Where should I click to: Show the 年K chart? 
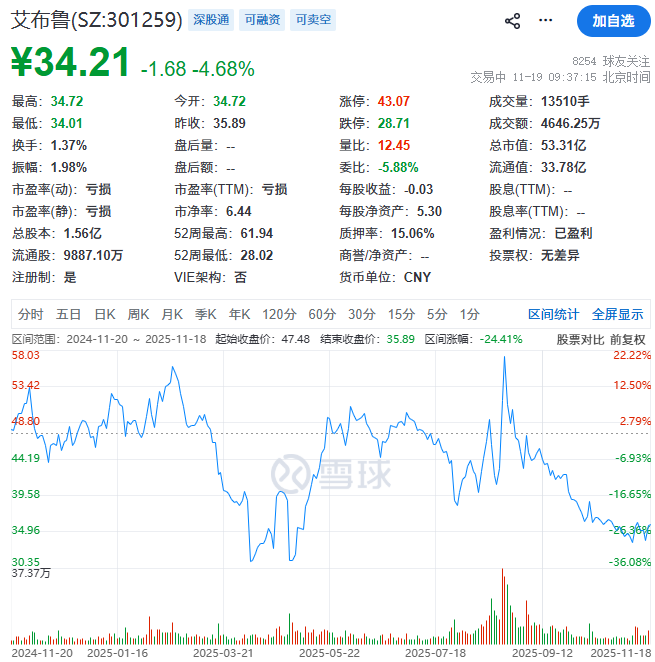[241, 314]
